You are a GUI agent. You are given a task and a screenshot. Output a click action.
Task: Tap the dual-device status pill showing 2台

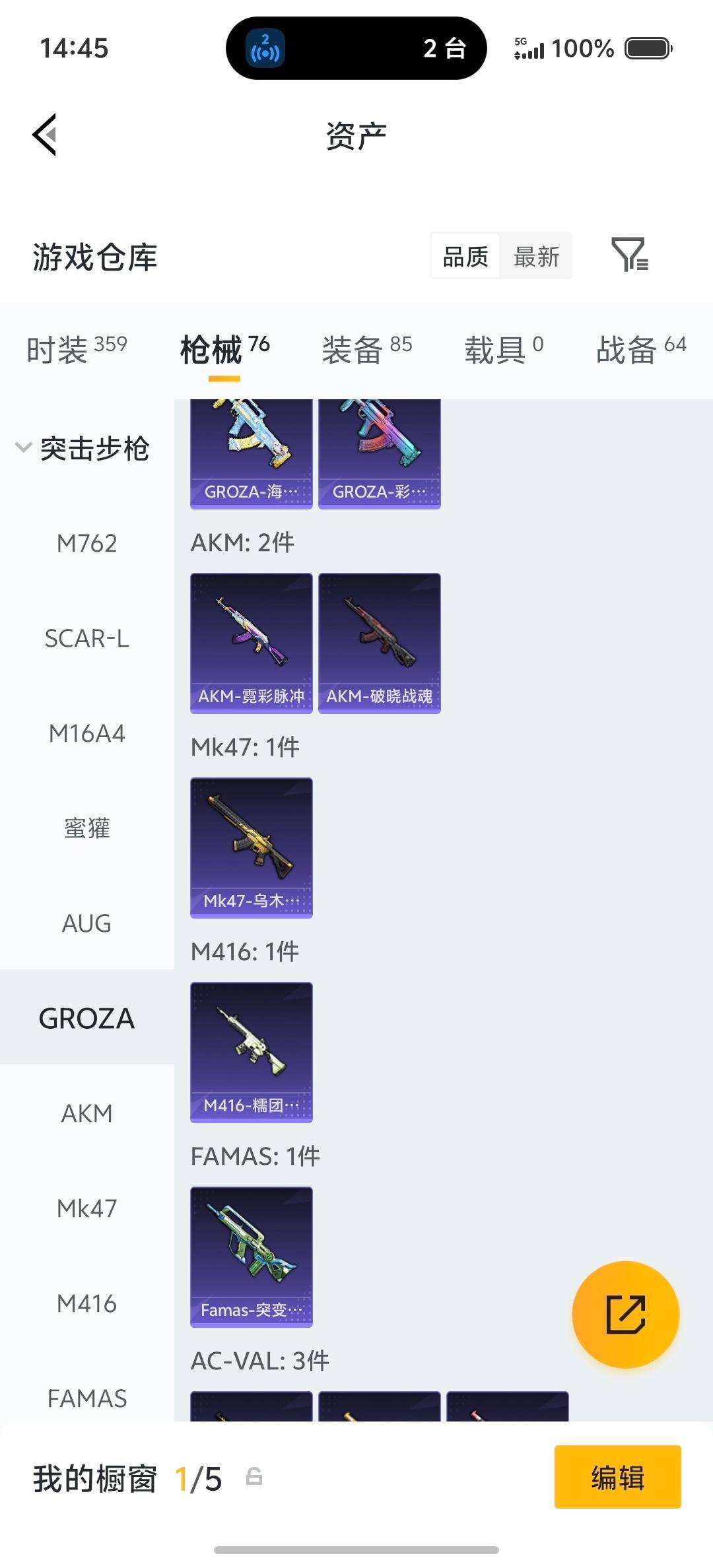click(x=356, y=49)
